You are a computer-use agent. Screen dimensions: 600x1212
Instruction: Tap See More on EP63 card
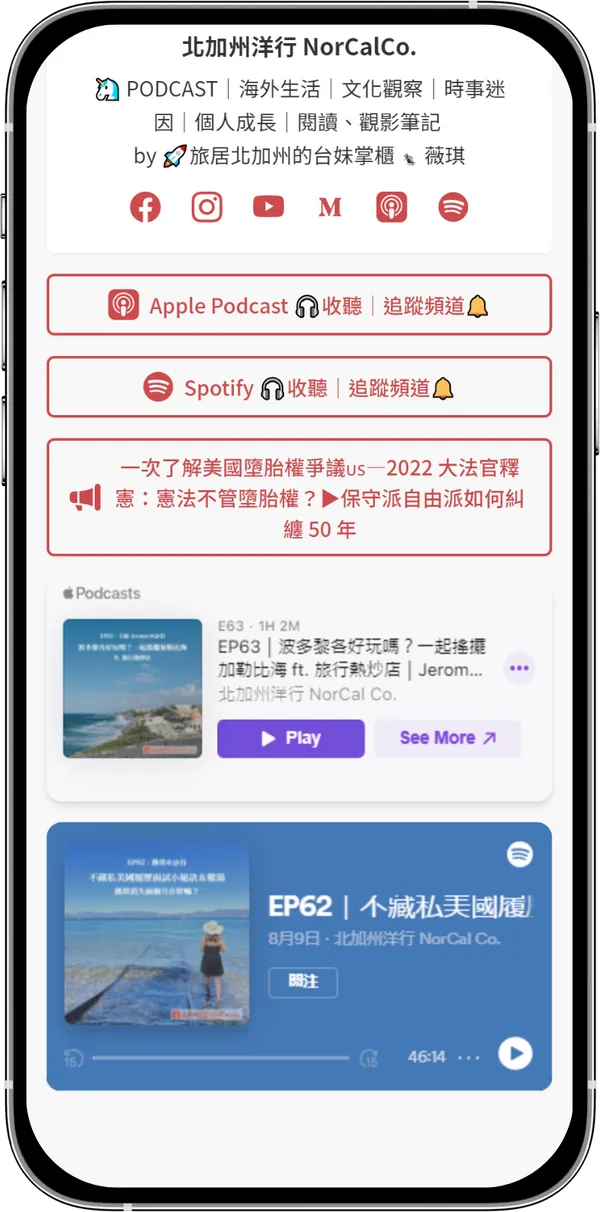pyautogui.click(x=447, y=738)
